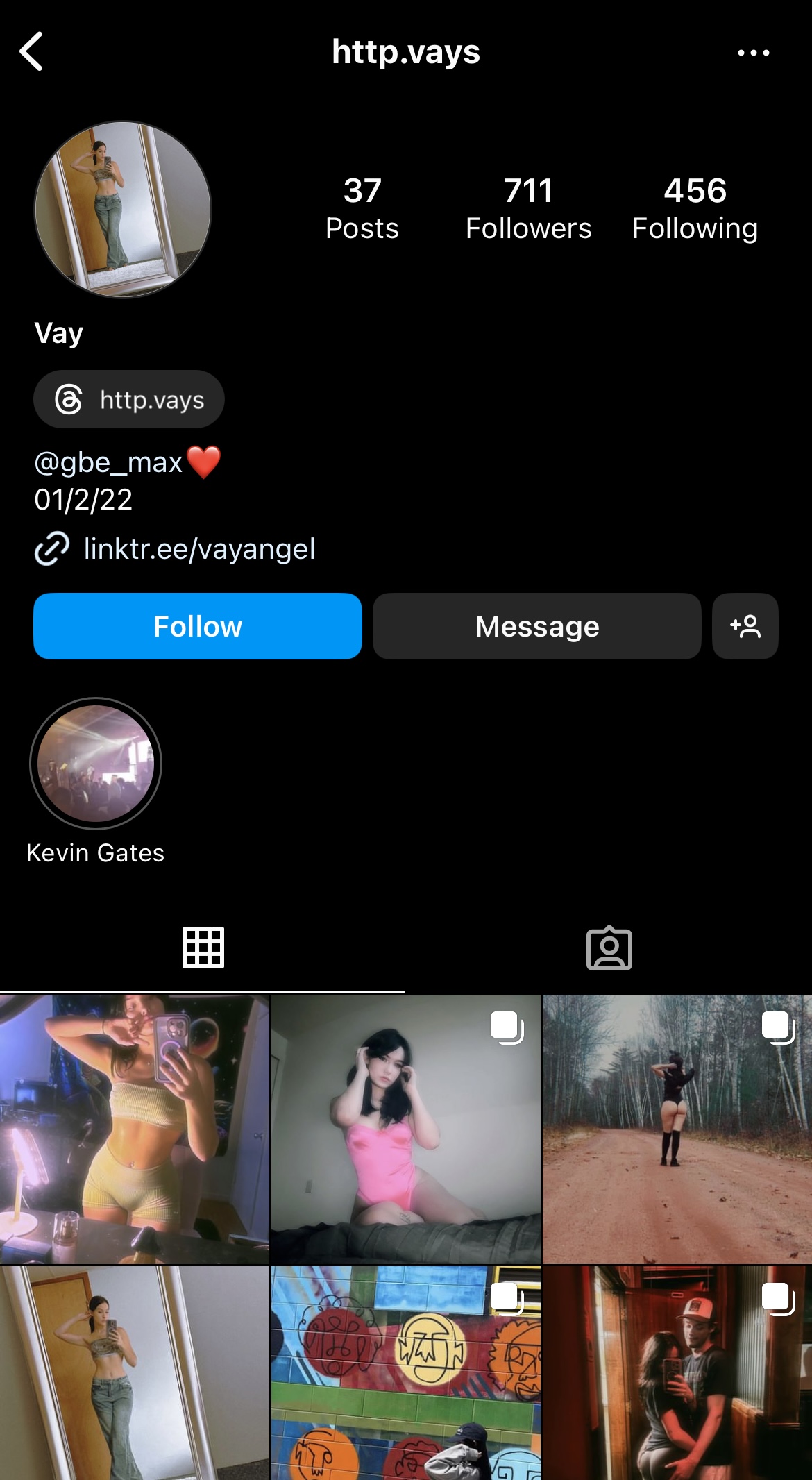The height and width of the screenshot is (1480, 812).
Task: Open the Kevin Gates story highlight
Action: click(x=96, y=764)
